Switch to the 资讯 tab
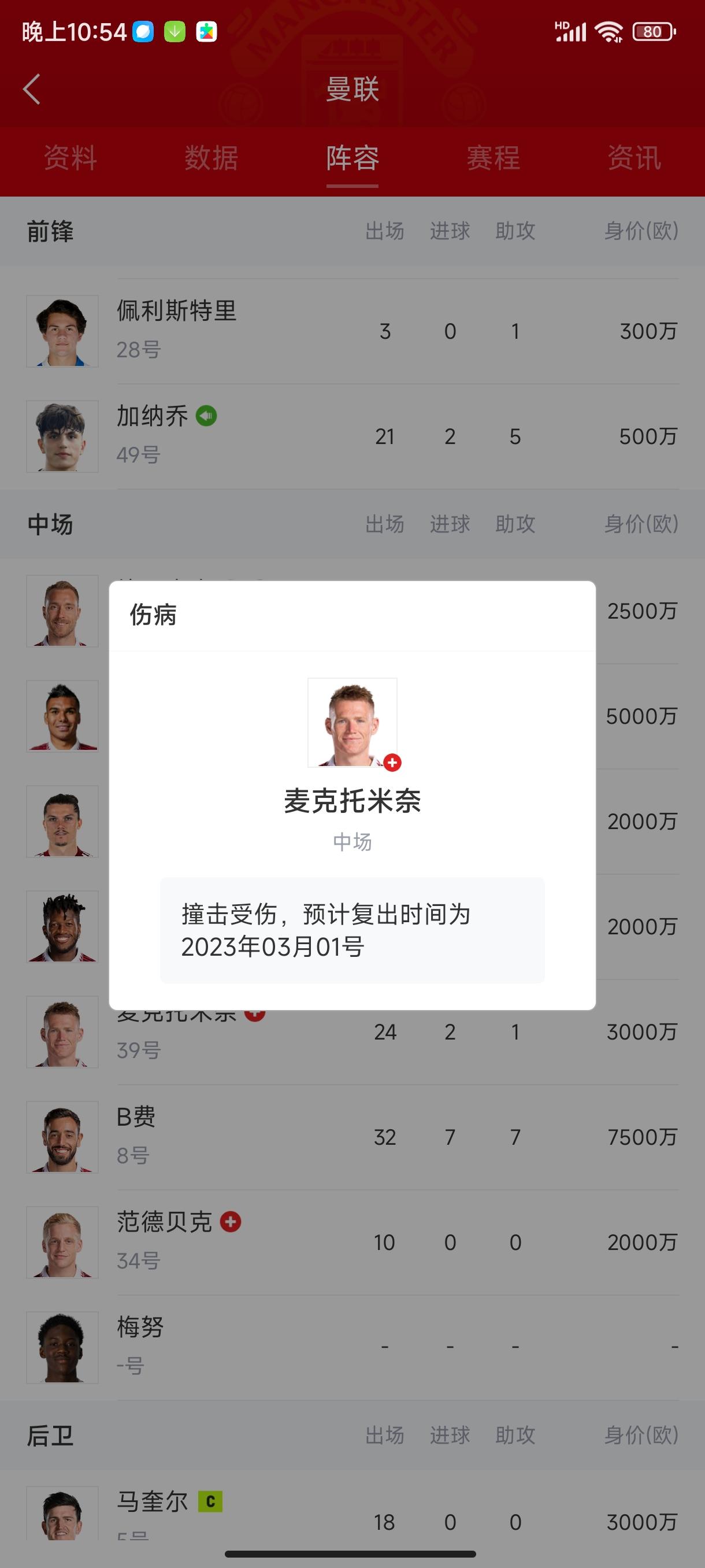705x1568 pixels. click(x=634, y=158)
